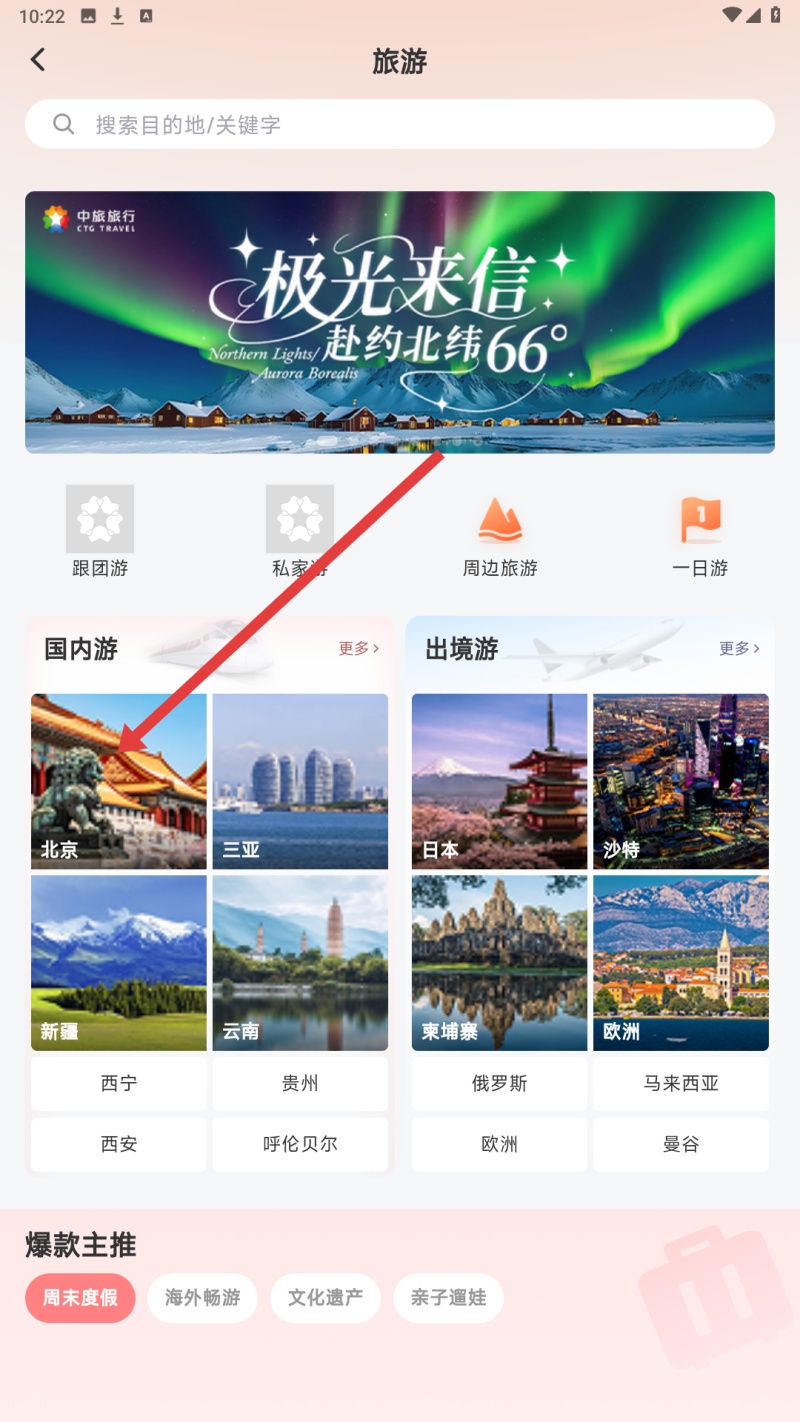Select the 柬埔寨 destination tile
Image resolution: width=800 pixels, height=1422 pixels.
click(x=499, y=962)
